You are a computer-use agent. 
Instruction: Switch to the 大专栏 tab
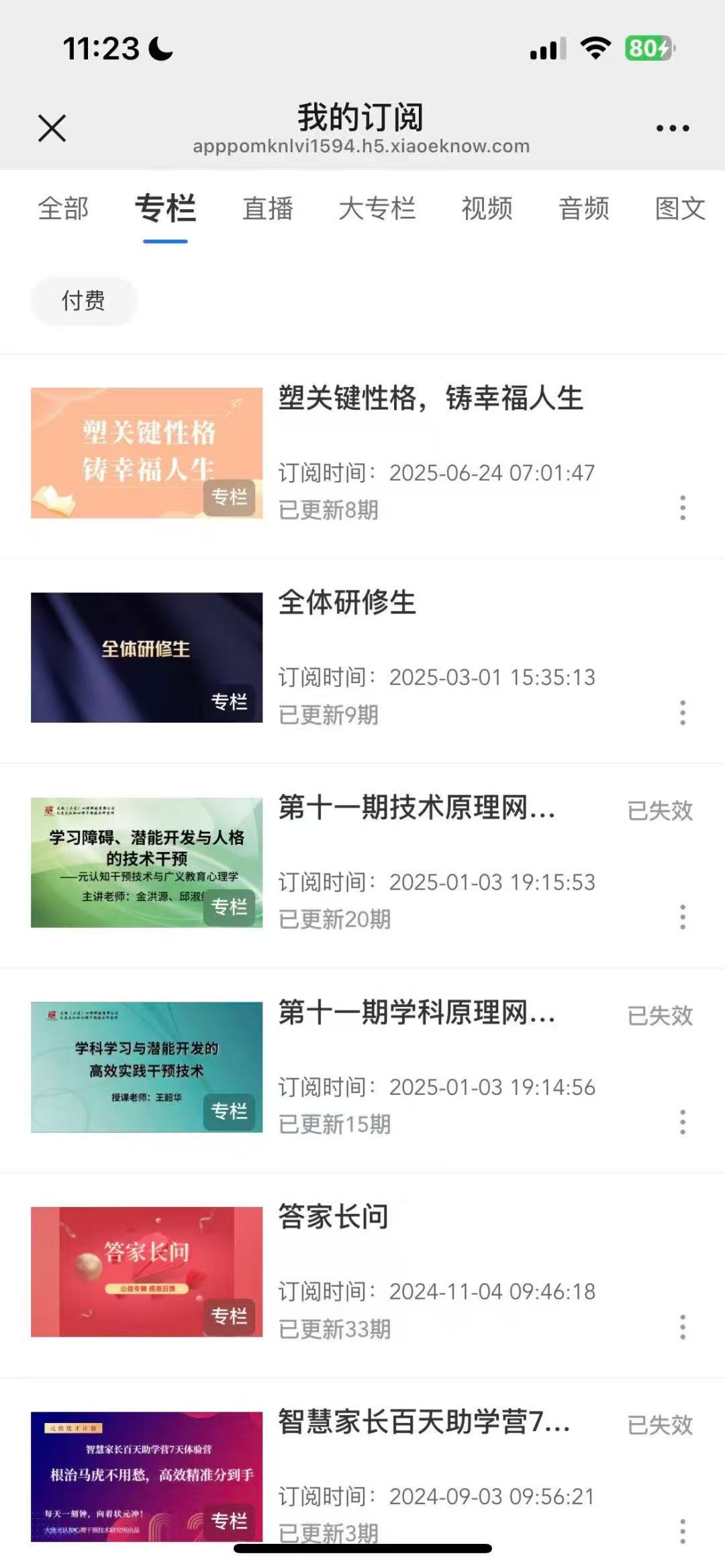(377, 208)
